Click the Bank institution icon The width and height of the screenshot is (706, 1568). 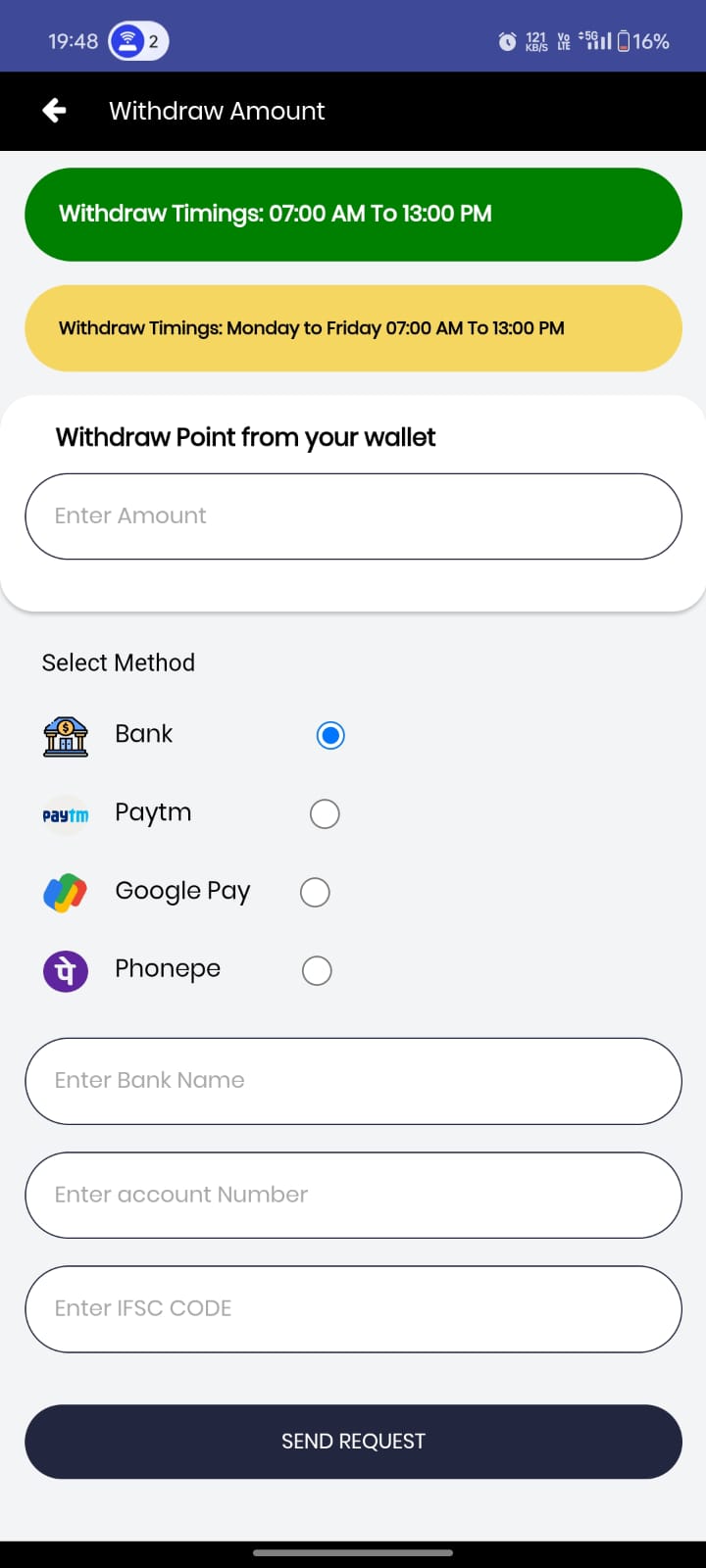[65, 735]
